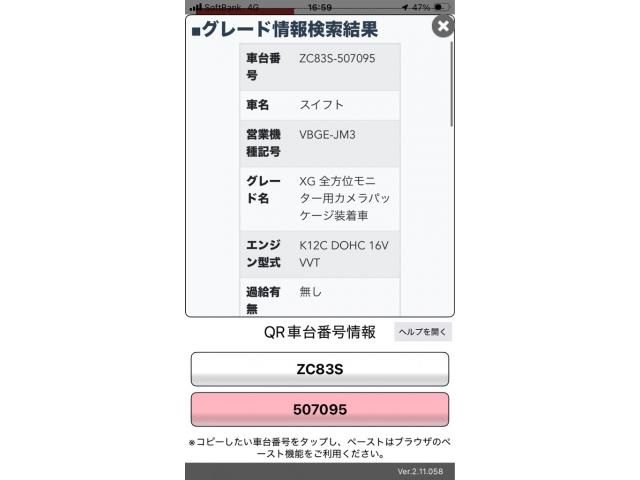Close the grade information results popup
Screen dimensions: 640x480
click(x=441, y=27)
